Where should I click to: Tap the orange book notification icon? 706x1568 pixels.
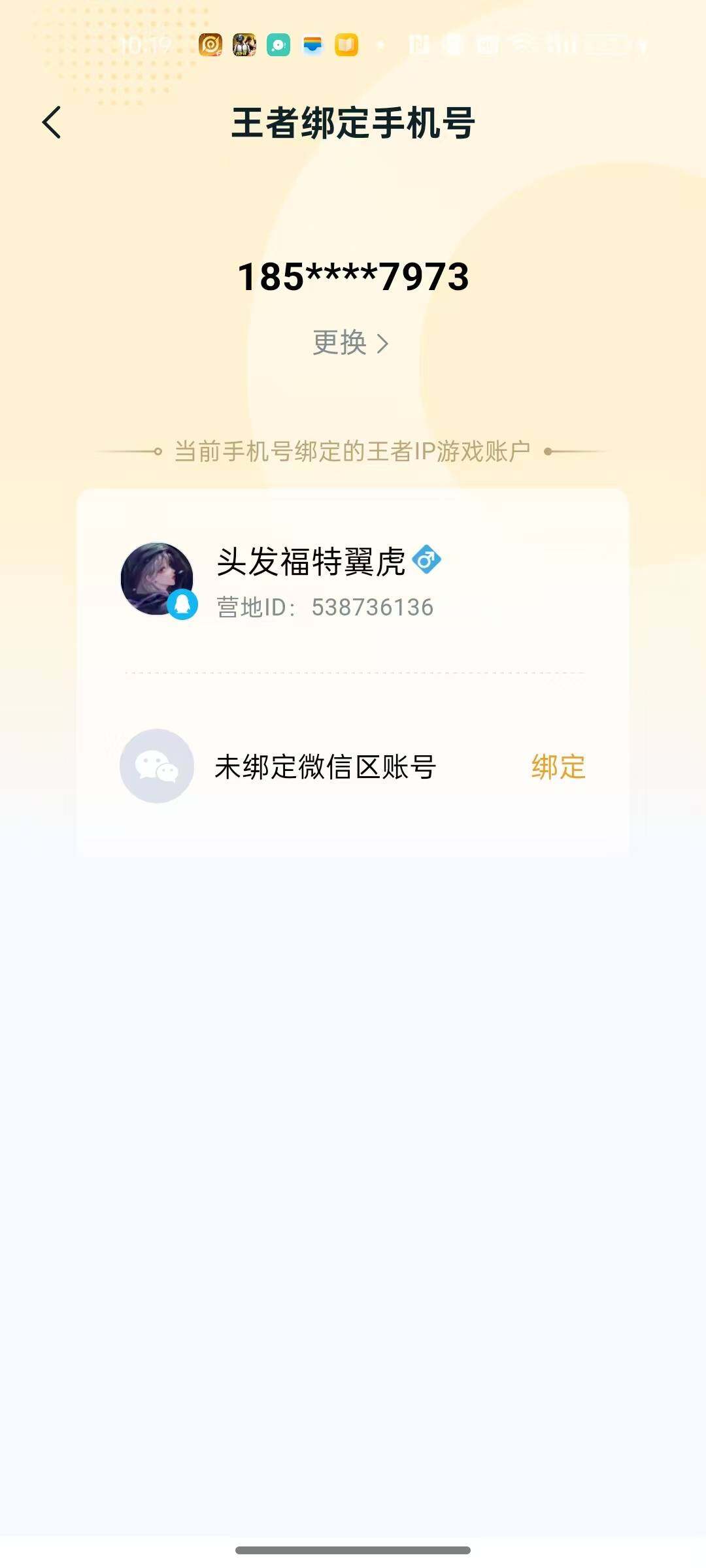347,44
